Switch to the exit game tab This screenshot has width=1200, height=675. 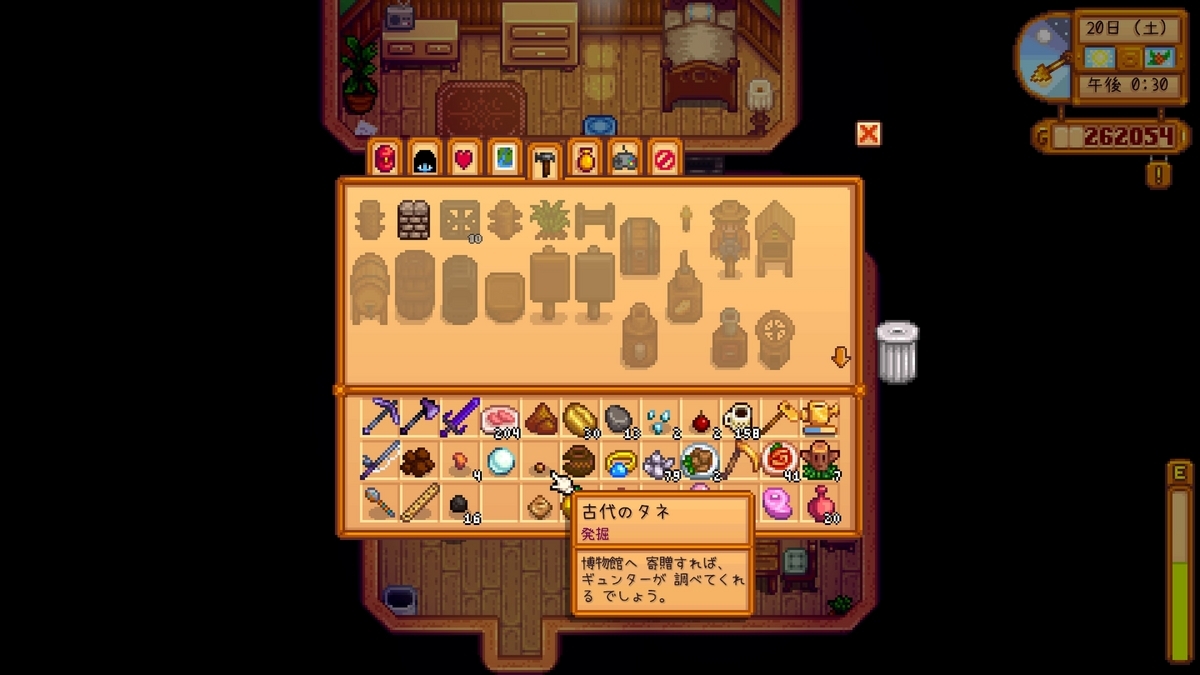click(663, 159)
